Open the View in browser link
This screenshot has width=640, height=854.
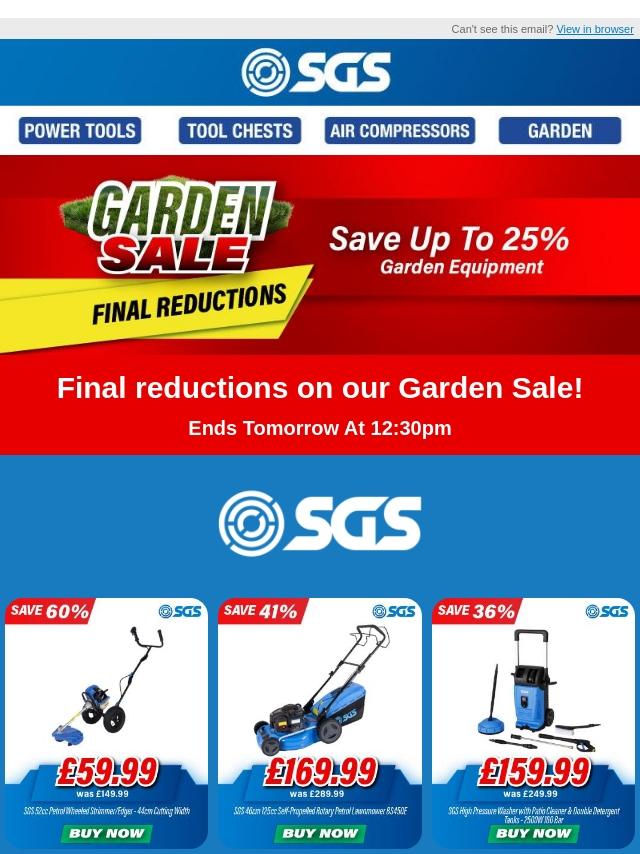594,29
